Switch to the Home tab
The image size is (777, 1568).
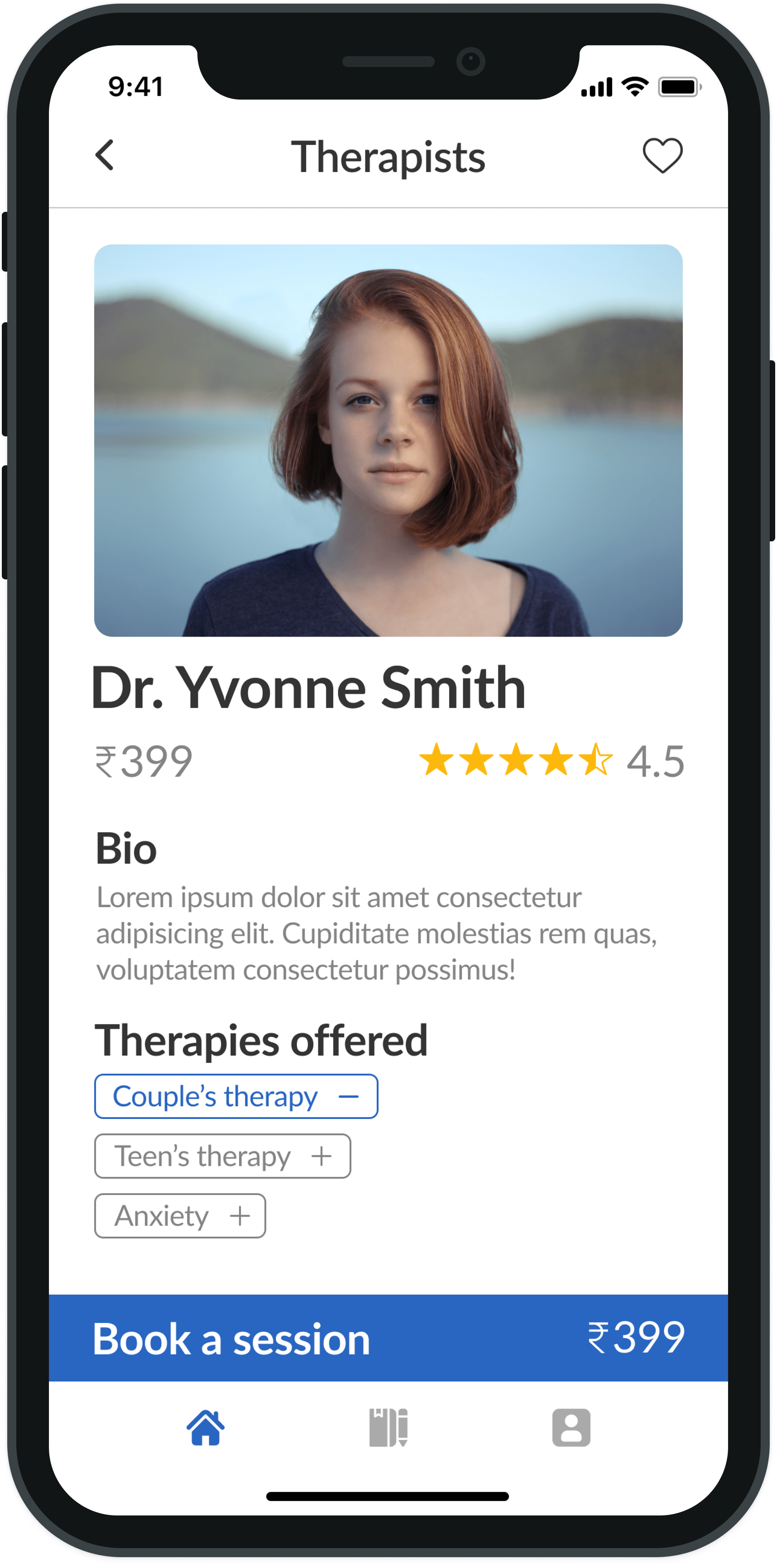pos(206,1427)
